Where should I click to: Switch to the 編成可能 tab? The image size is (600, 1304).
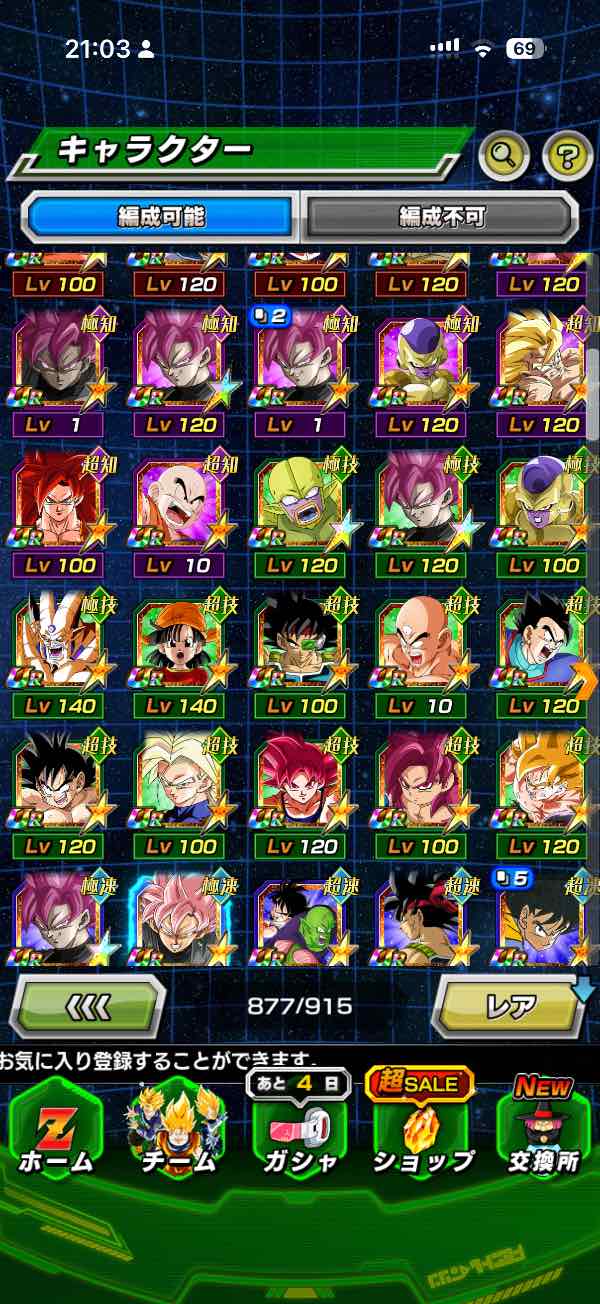pos(162,216)
